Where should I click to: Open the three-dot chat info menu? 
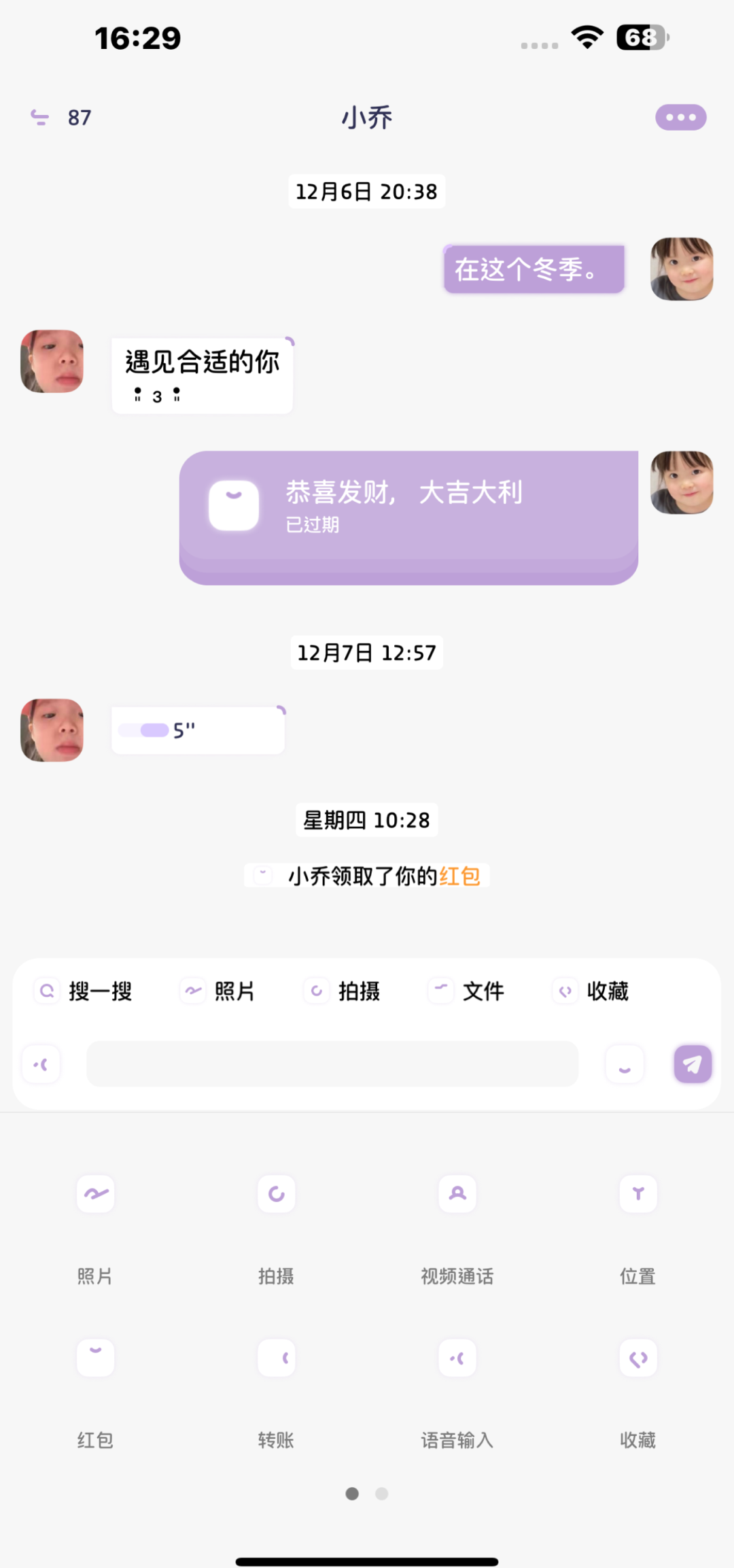pos(680,118)
